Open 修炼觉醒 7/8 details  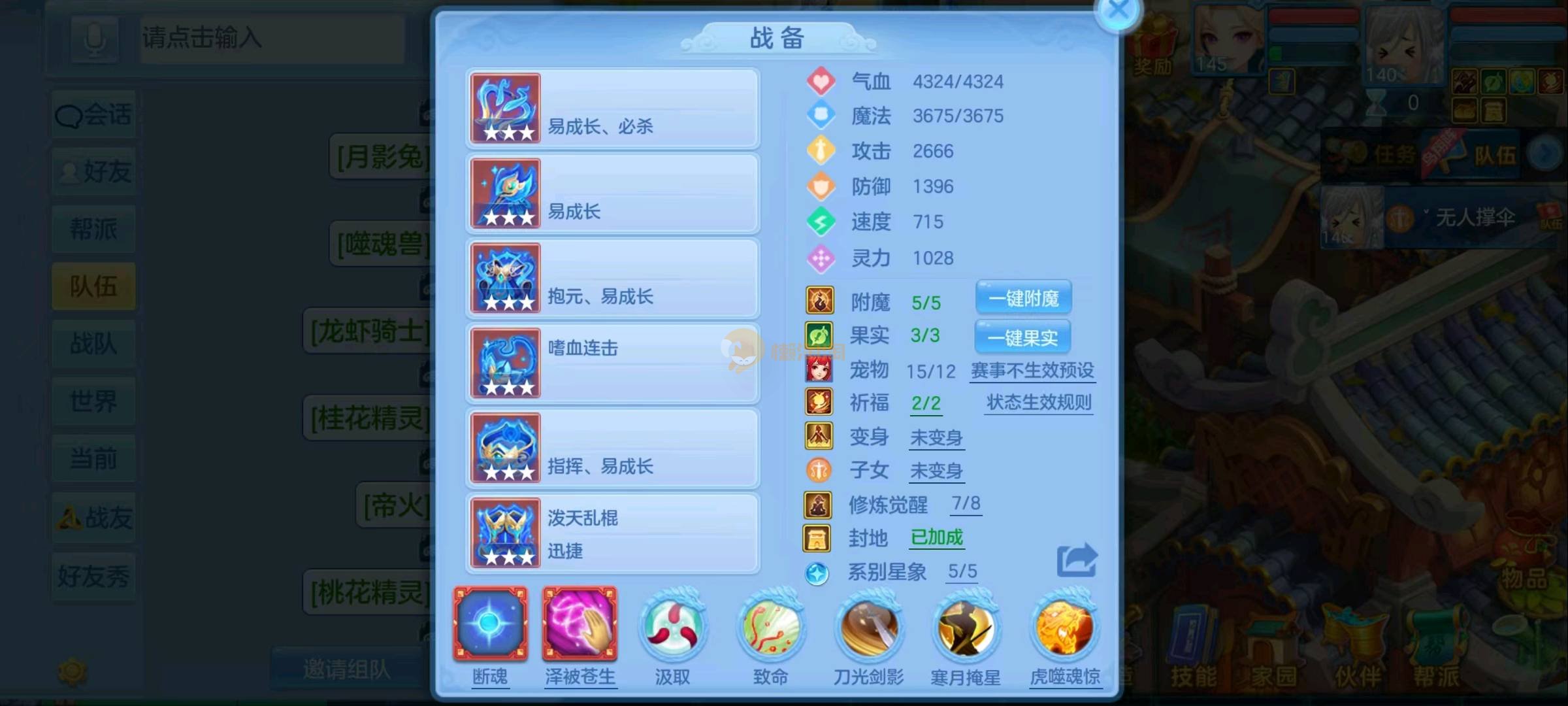[966, 503]
